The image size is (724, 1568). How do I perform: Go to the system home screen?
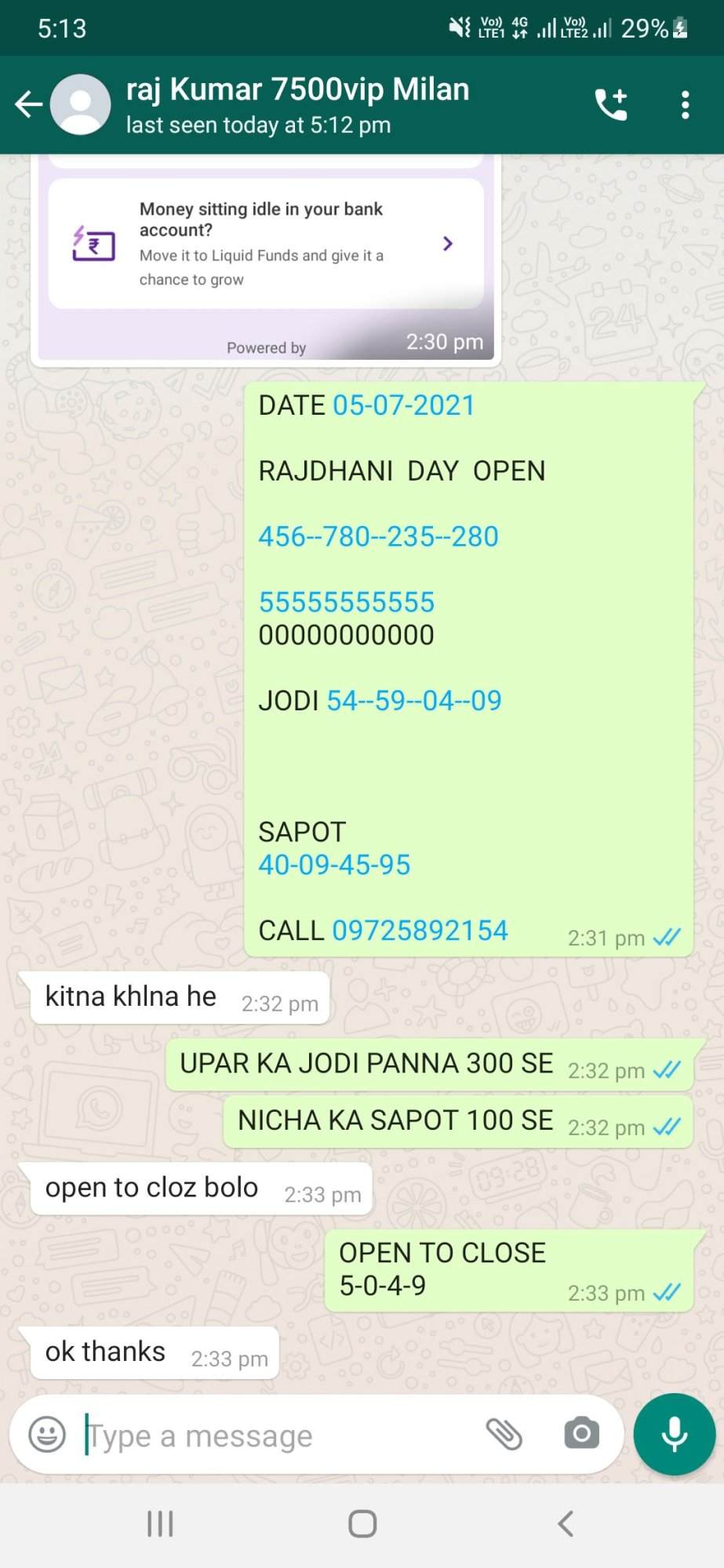click(362, 1524)
